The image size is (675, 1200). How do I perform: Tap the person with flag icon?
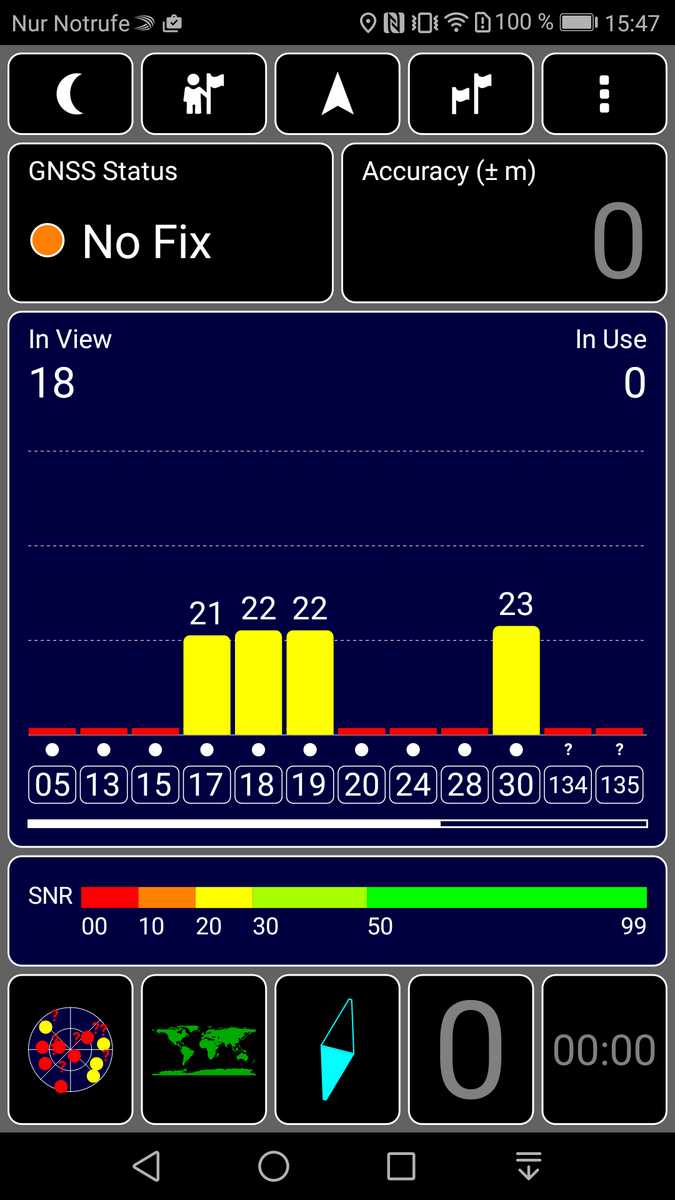click(x=204, y=94)
